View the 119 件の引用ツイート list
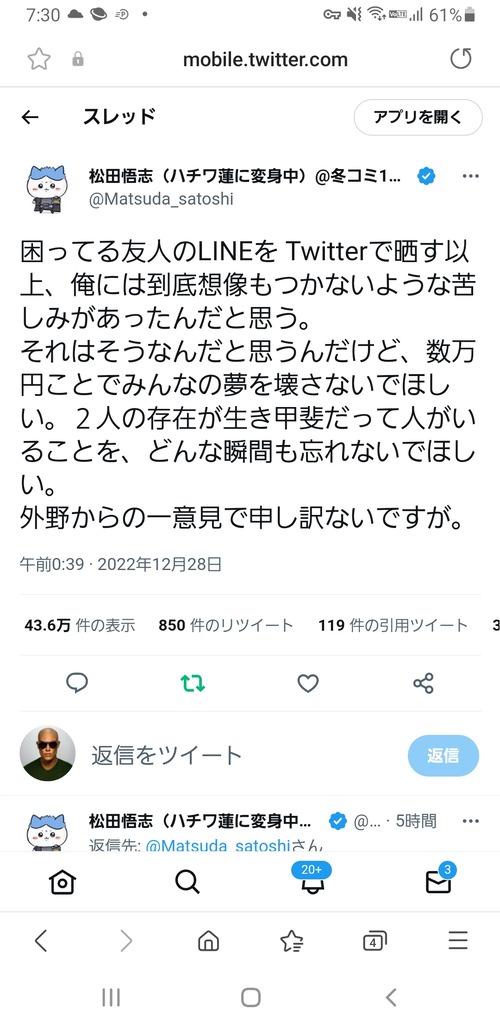This screenshot has width=500, height=1028. (x=393, y=625)
